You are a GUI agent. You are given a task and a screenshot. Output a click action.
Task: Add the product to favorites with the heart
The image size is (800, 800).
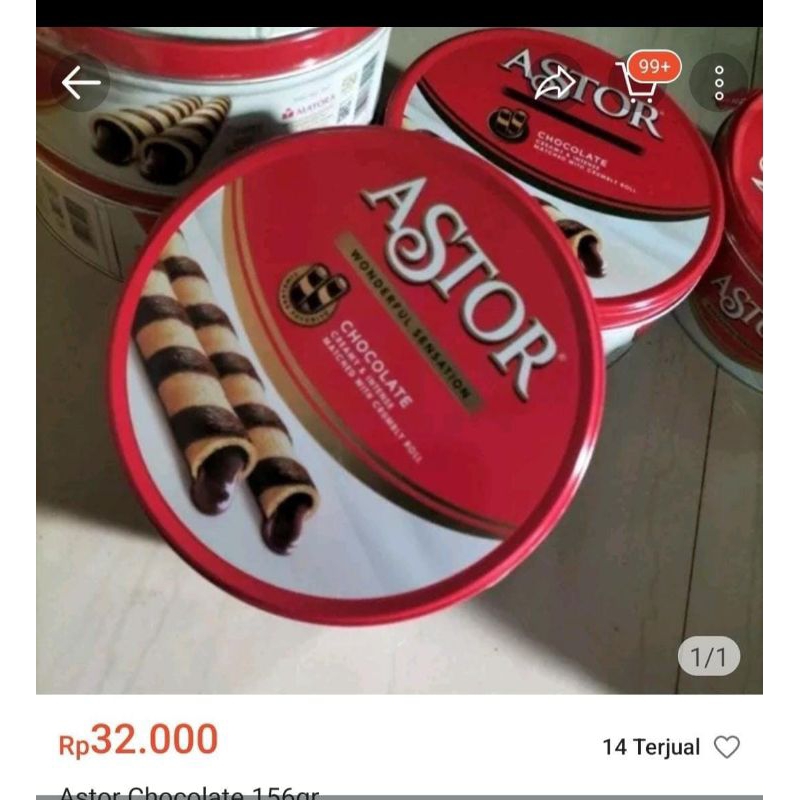click(x=727, y=747)
